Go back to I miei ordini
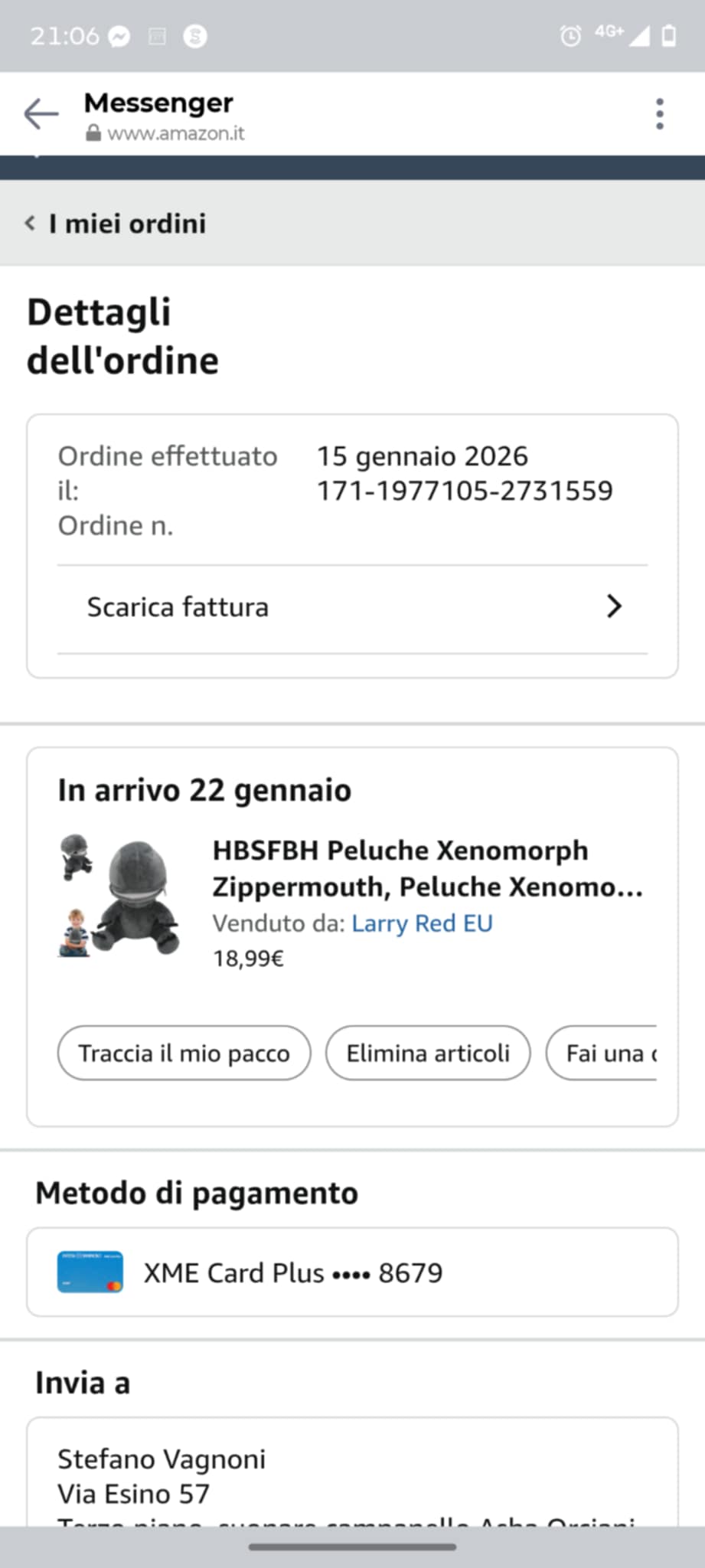 [116, 224]
